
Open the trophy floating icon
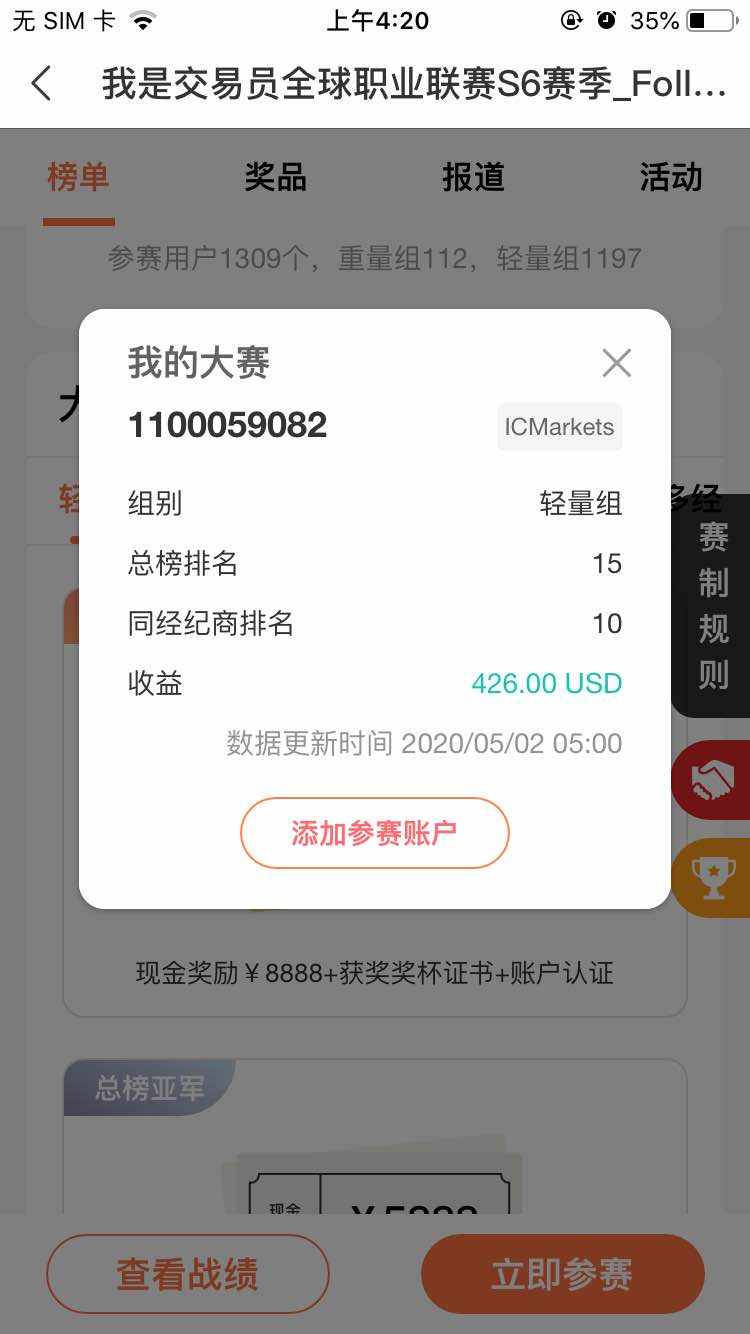[x=713, y=878]
